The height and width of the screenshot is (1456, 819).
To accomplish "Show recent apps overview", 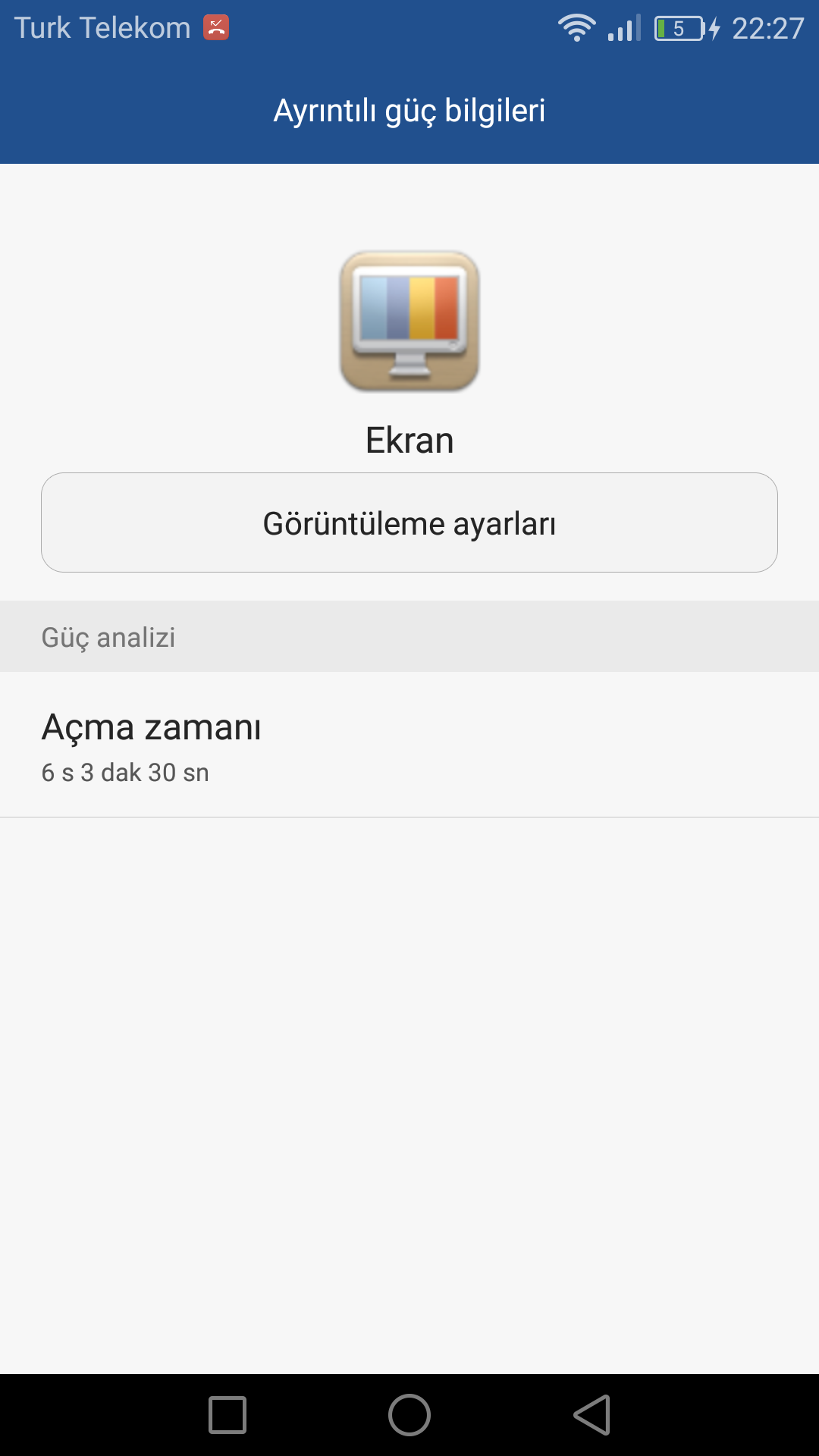I will 227,1415.
